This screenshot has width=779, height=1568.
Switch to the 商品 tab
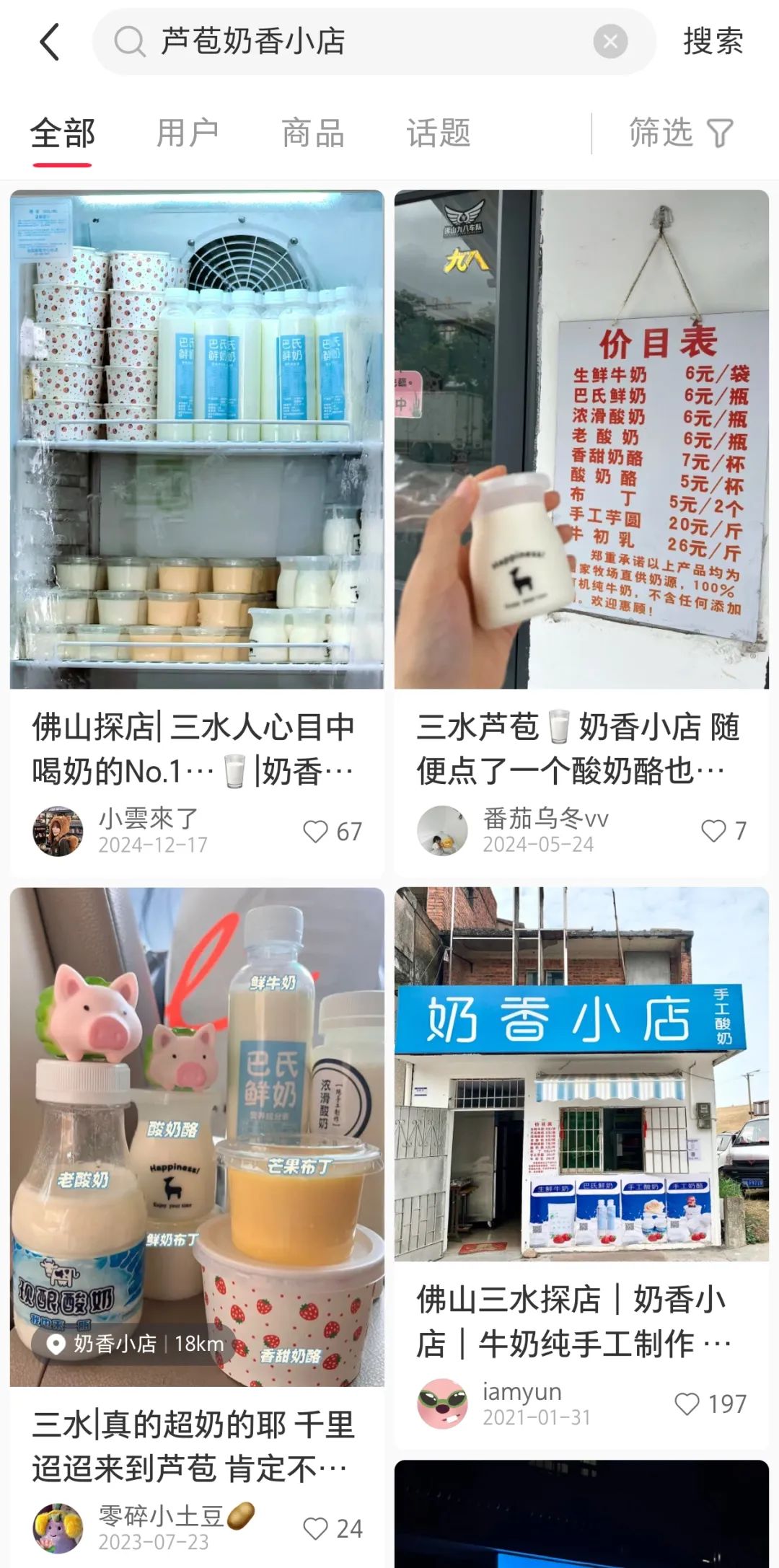[313, 134]
